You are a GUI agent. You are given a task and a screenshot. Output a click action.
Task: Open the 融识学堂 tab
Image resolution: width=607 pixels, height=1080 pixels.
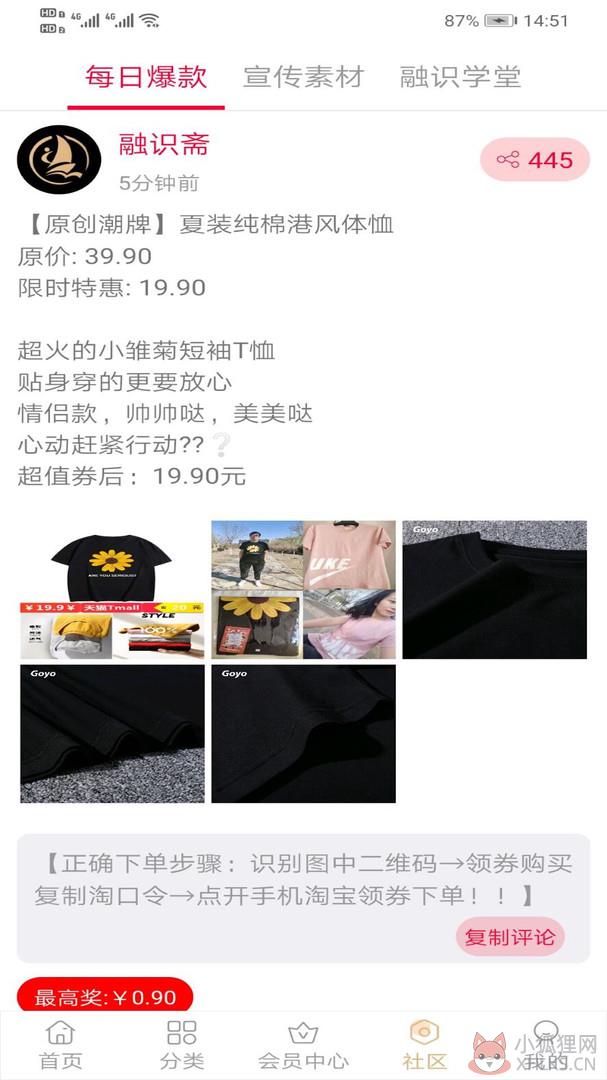pos(460,76)
